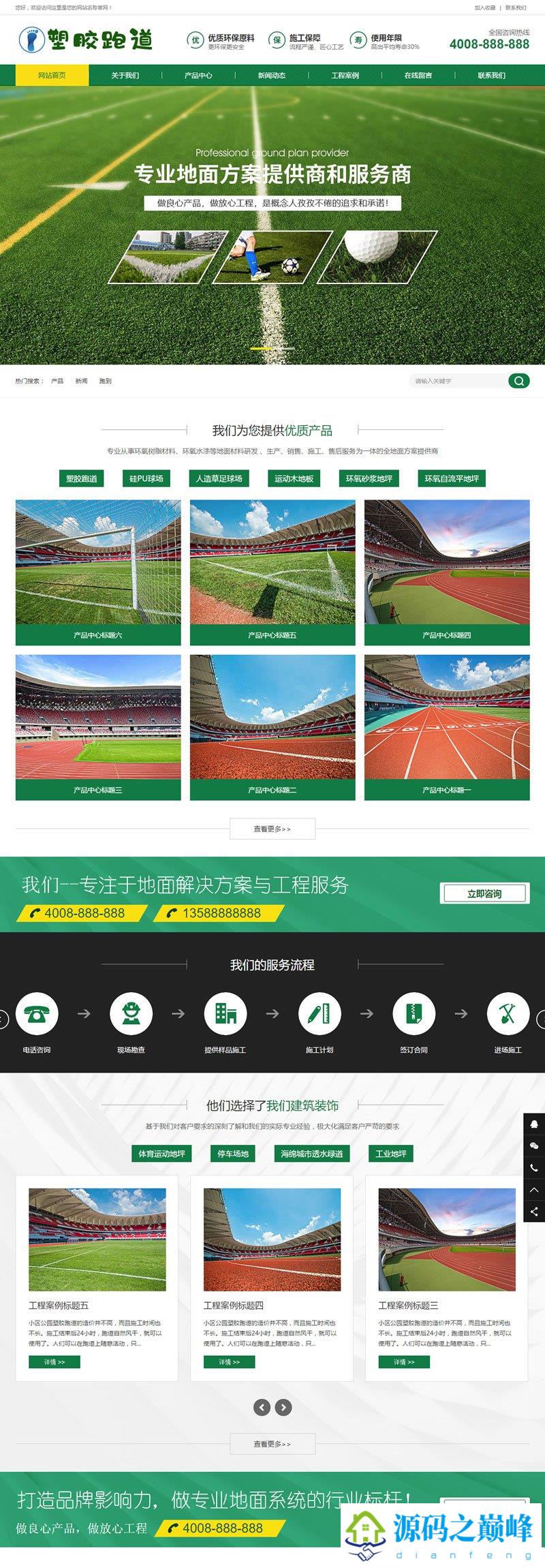Choose the 环氧自流平地坪 category chip

pyautogui.click(x=451, y=478)
